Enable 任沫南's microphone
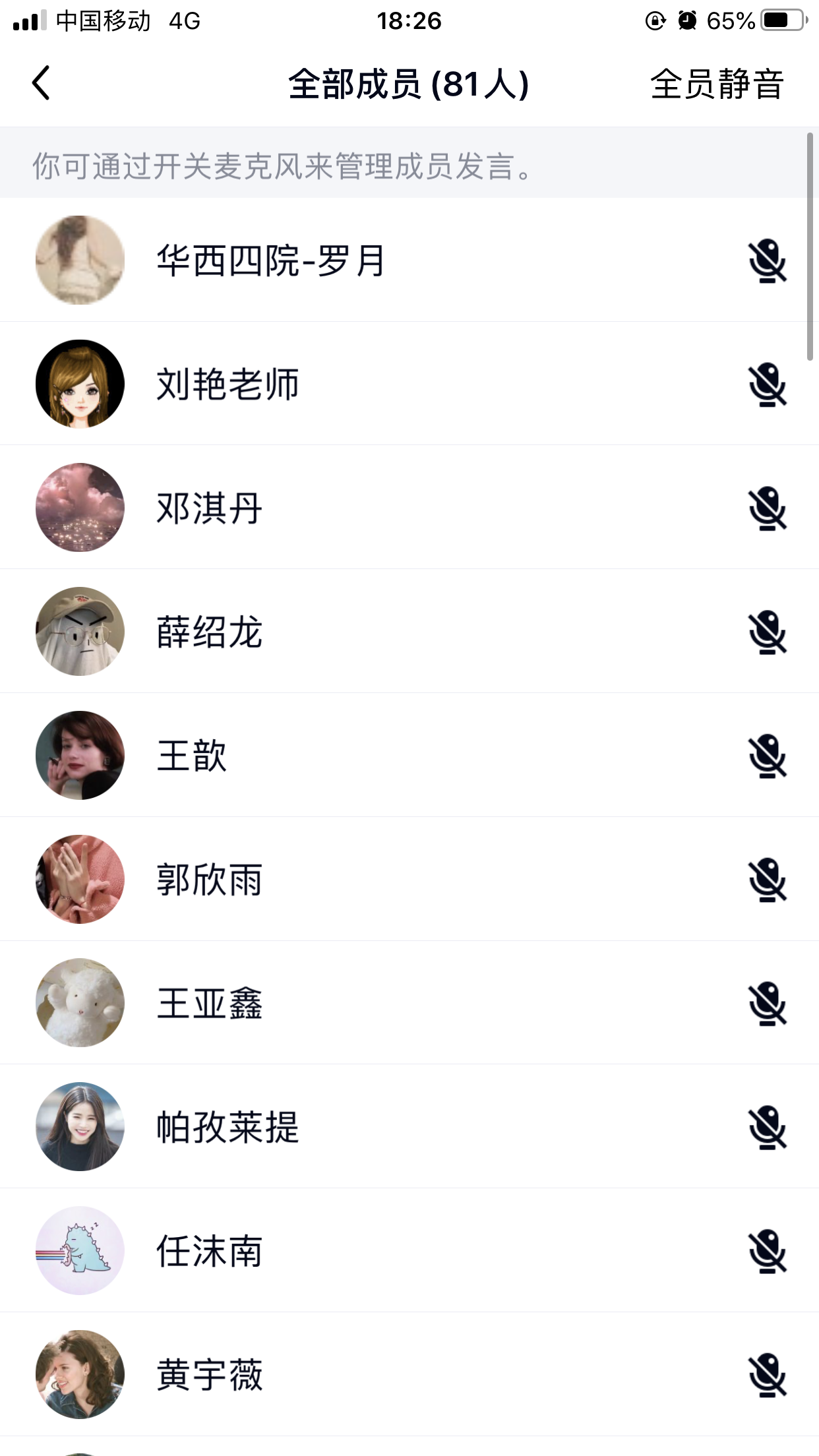 pos(767,1251)
